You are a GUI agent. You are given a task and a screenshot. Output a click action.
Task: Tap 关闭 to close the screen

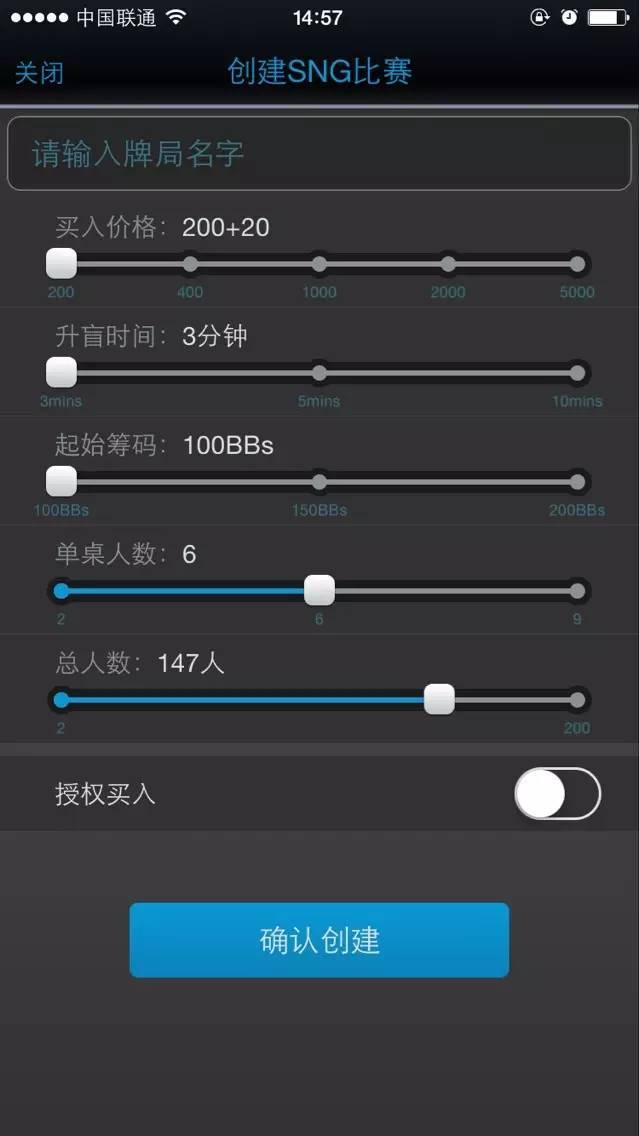click(x=39, y=72)
